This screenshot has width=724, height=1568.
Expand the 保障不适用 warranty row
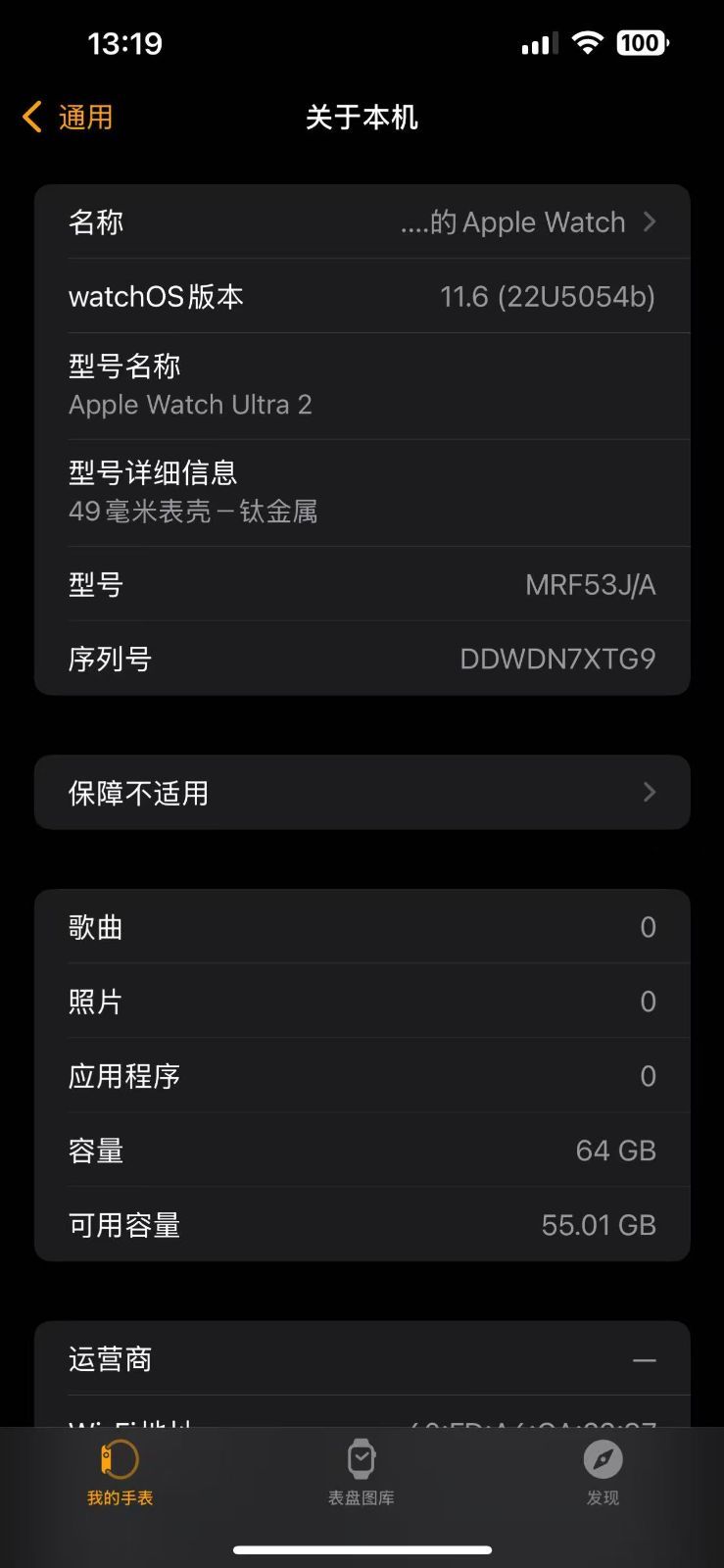[x=362, y=793]
